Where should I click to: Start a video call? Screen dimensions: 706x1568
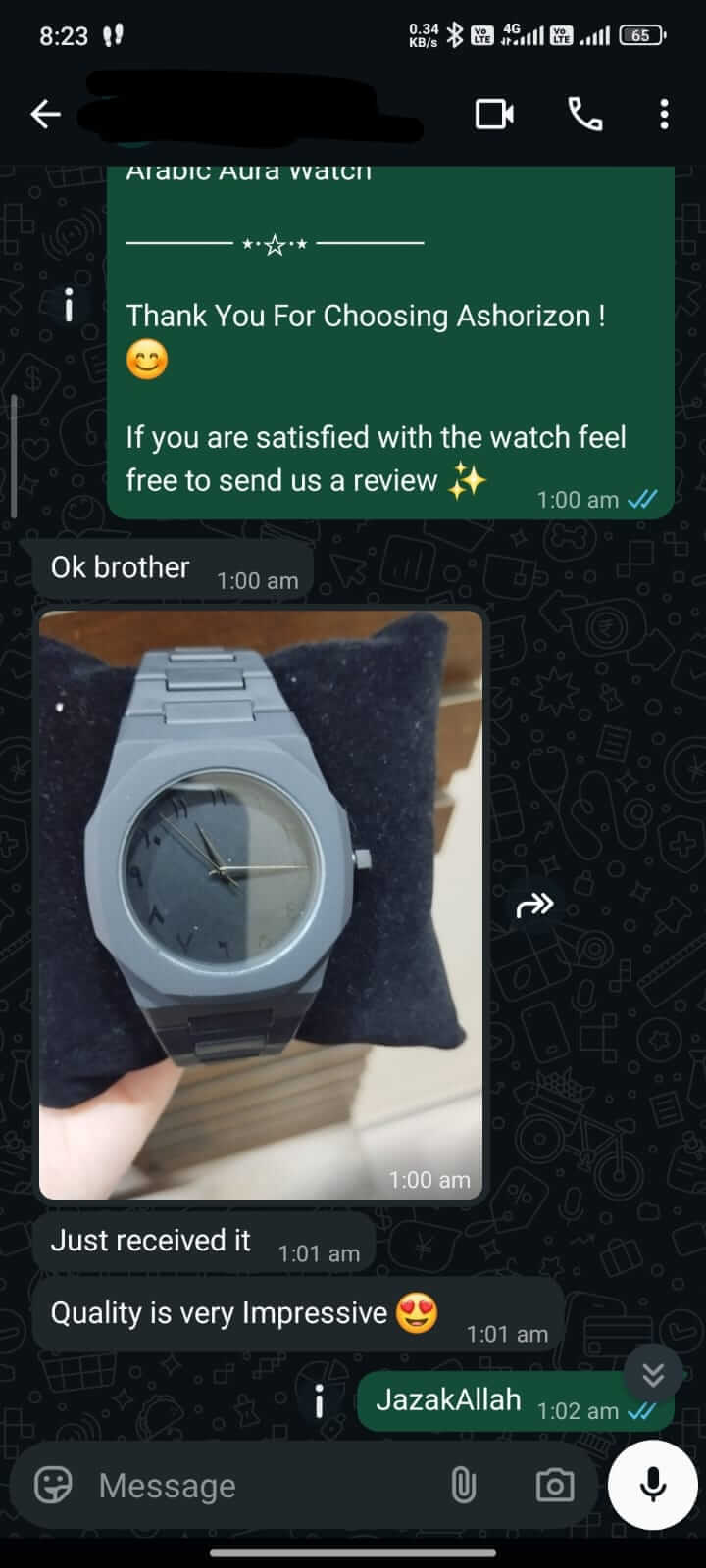click(494, 115)
